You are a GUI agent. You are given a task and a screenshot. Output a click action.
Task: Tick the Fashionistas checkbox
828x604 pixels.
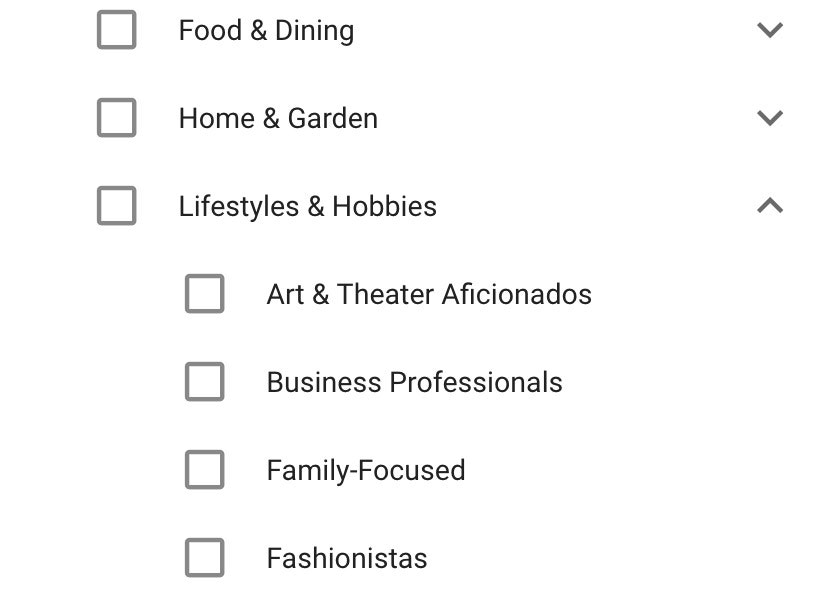click(x=205, y=558)
